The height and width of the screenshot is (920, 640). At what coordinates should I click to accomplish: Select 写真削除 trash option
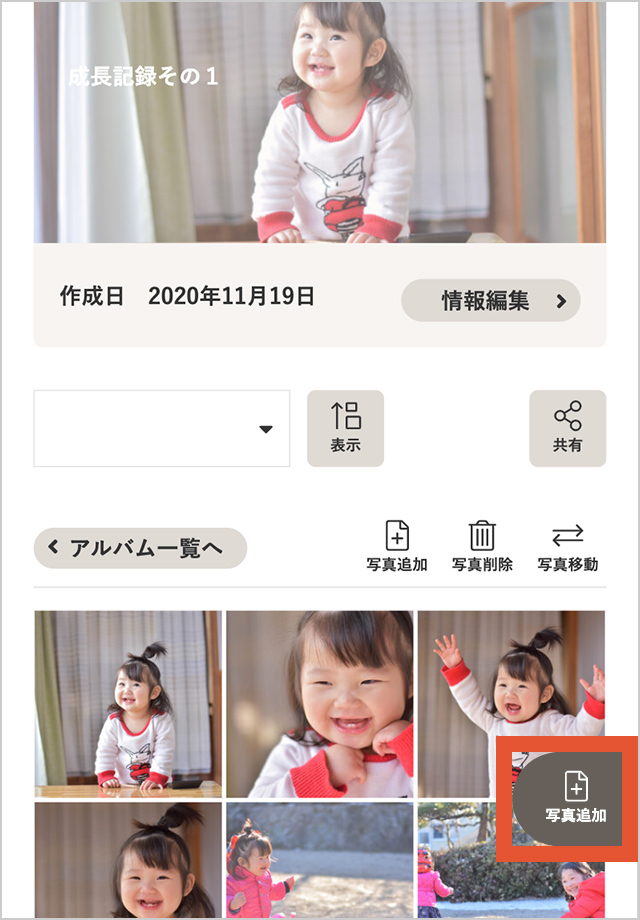tap(482, 547)
